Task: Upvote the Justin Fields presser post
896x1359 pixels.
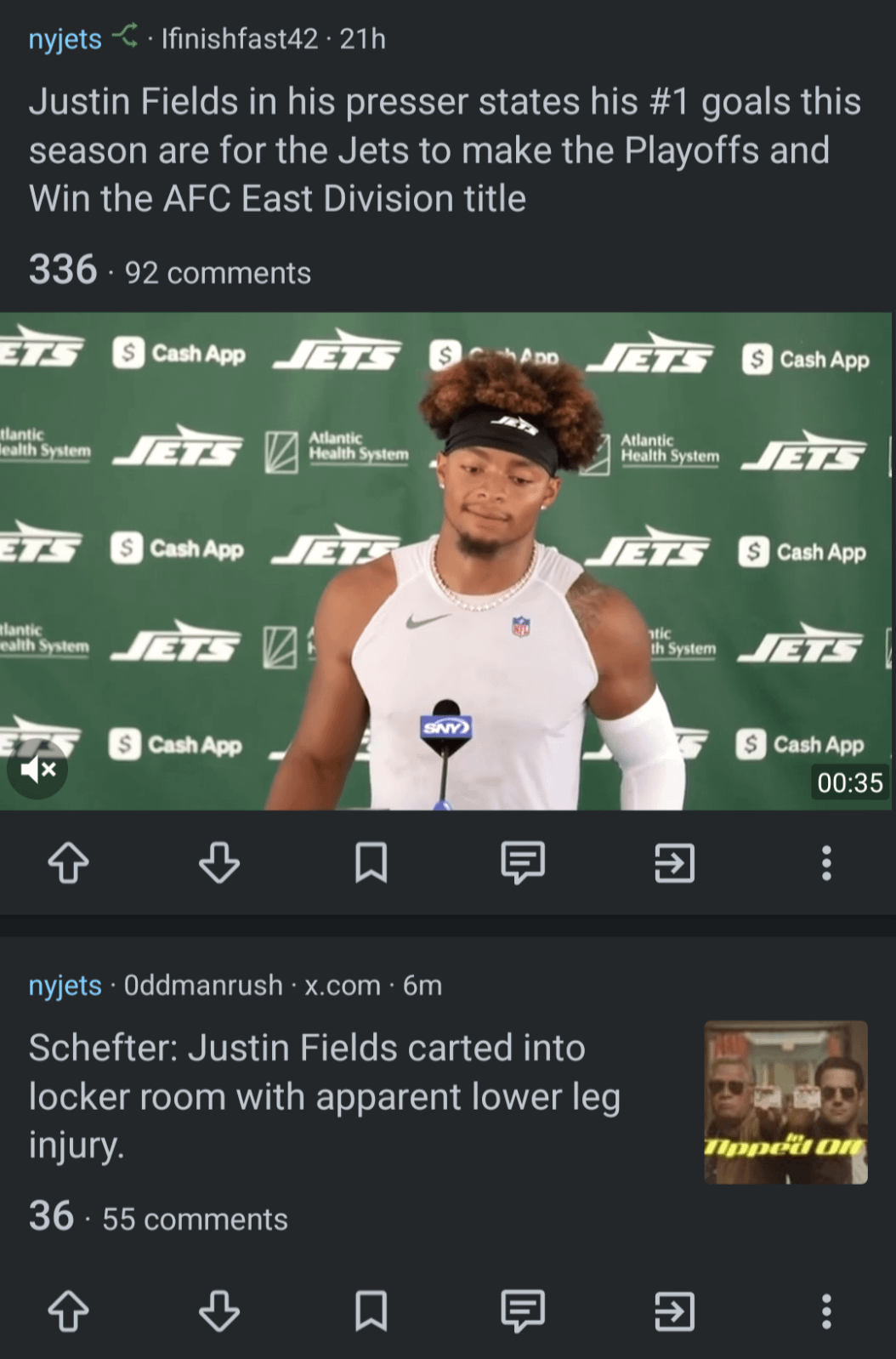Action: (x=68, y=863)
